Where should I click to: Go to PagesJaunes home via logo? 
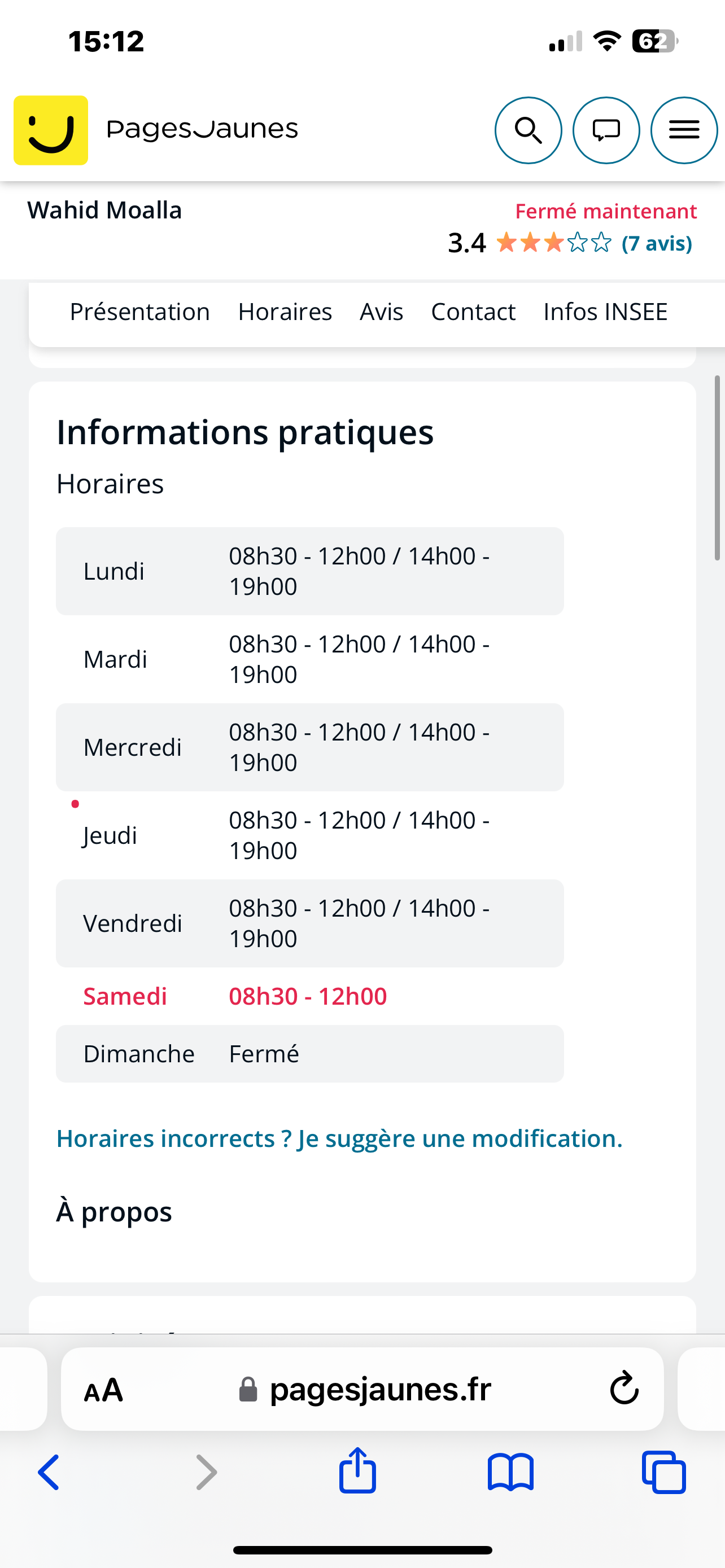[51, 130]
